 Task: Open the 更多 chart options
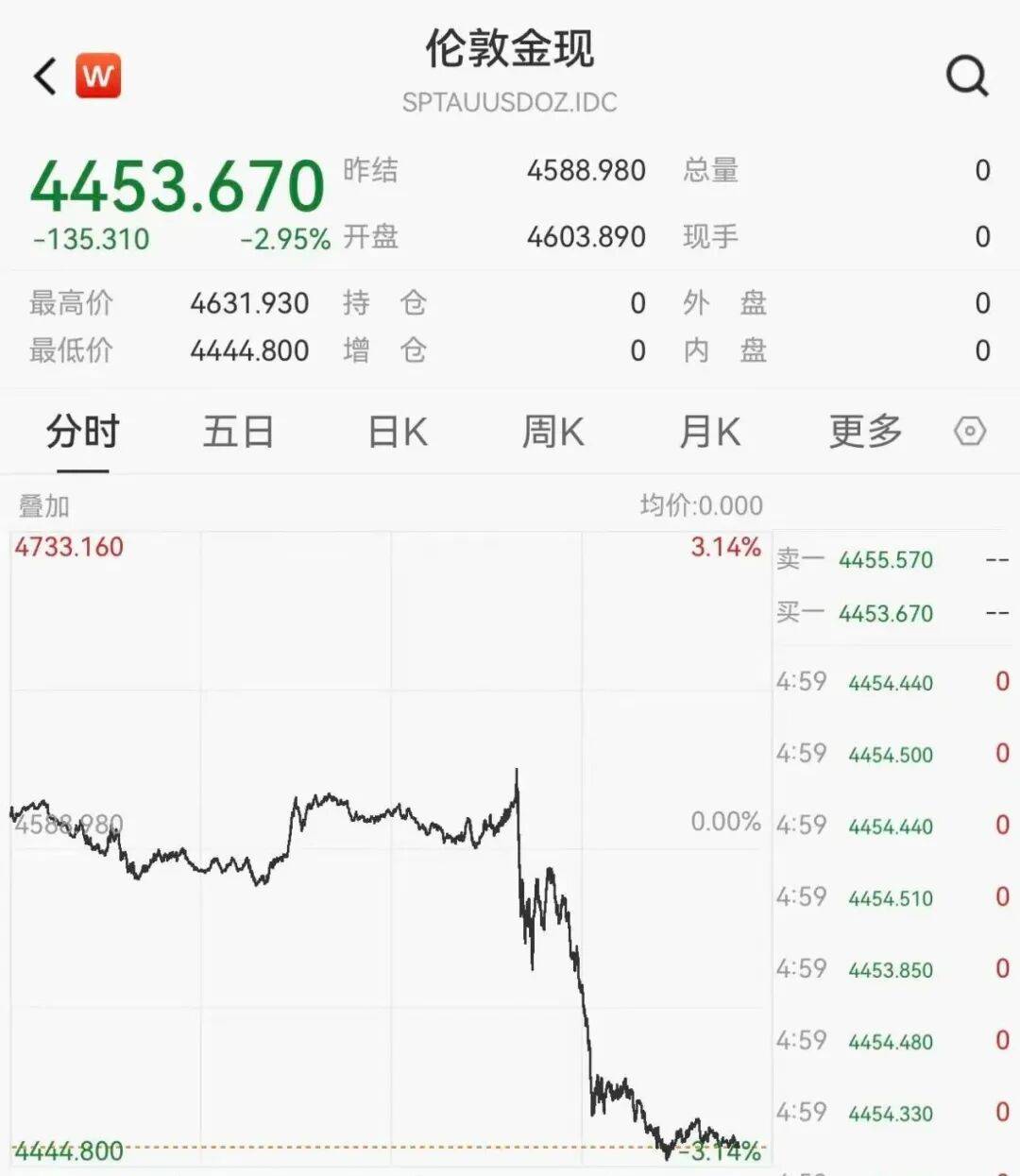(x=866, y=433)
